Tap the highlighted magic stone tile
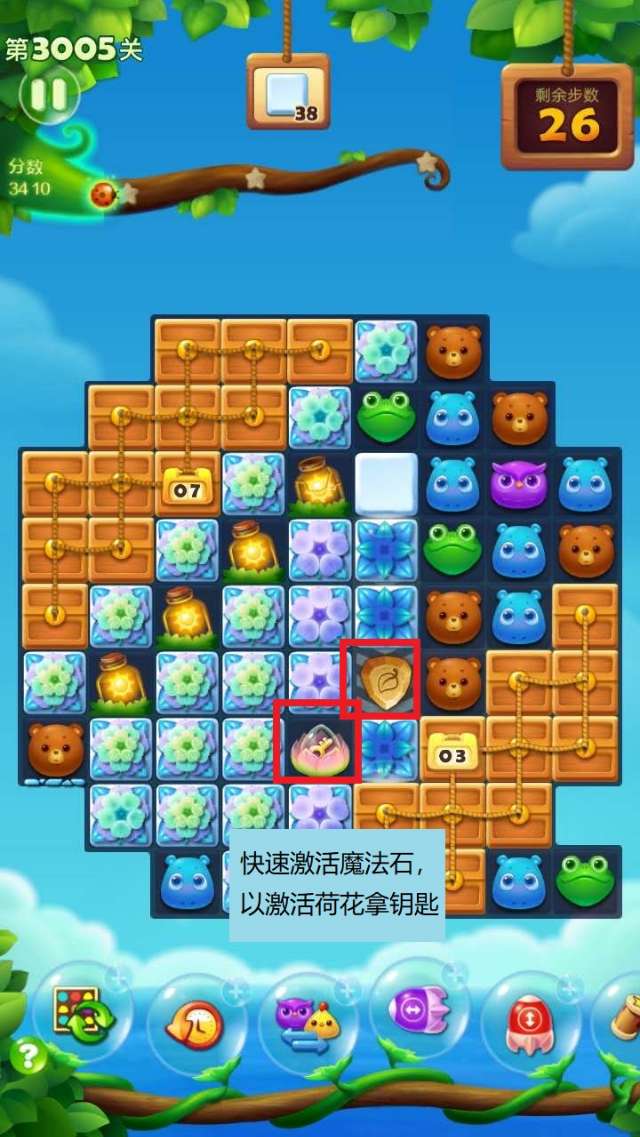The width and height of the screenshot is (640, 1137). click(x=386, y=682)
